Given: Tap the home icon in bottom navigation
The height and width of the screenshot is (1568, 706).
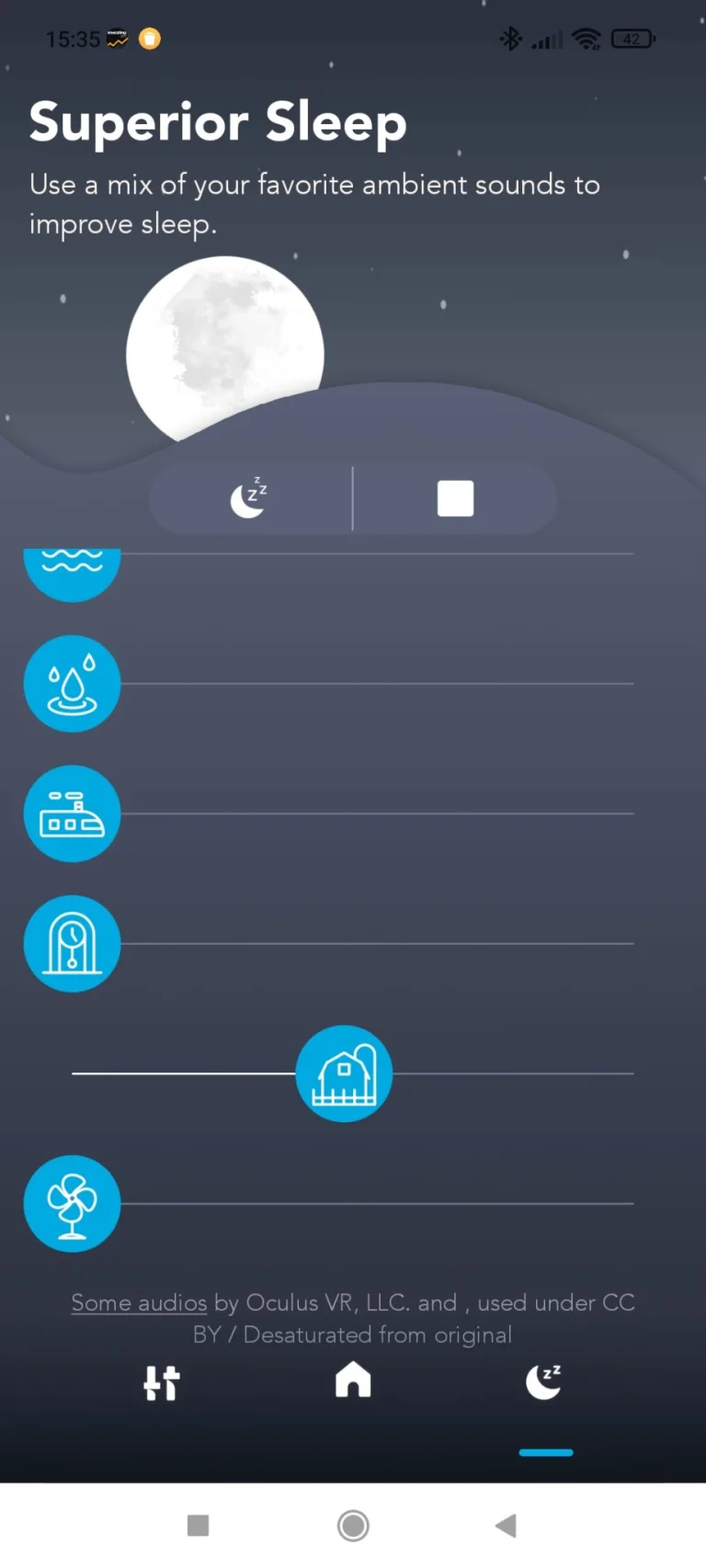Looking at the screenshot, I should (x=352, y=1381).
